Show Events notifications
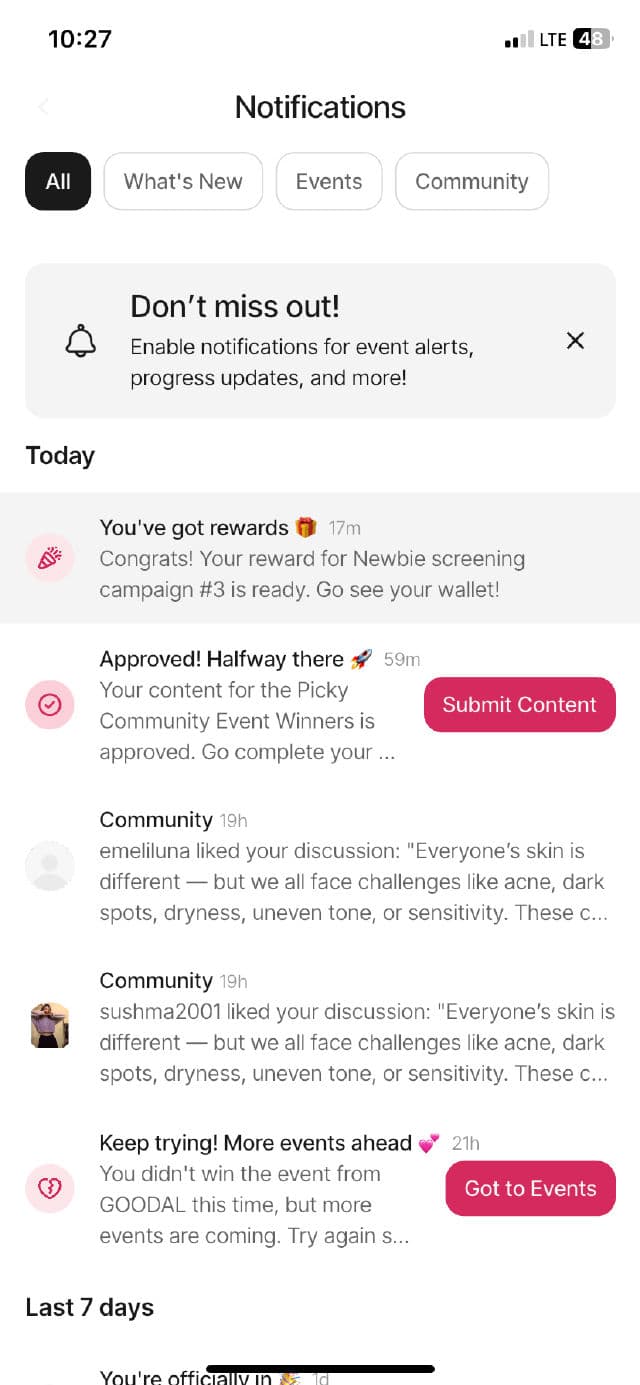Image resolution: width=640 pixels, height=1385 pixels. pyautogui.click(x=329, y=181)
